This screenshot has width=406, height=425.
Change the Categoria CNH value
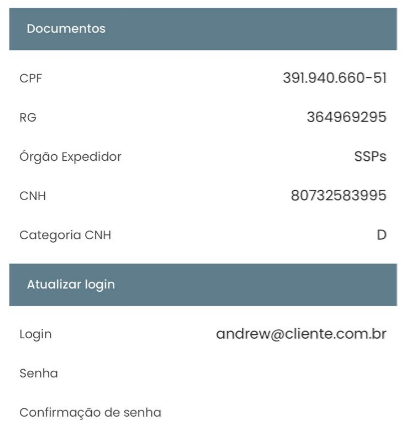[x=203, y=235]
